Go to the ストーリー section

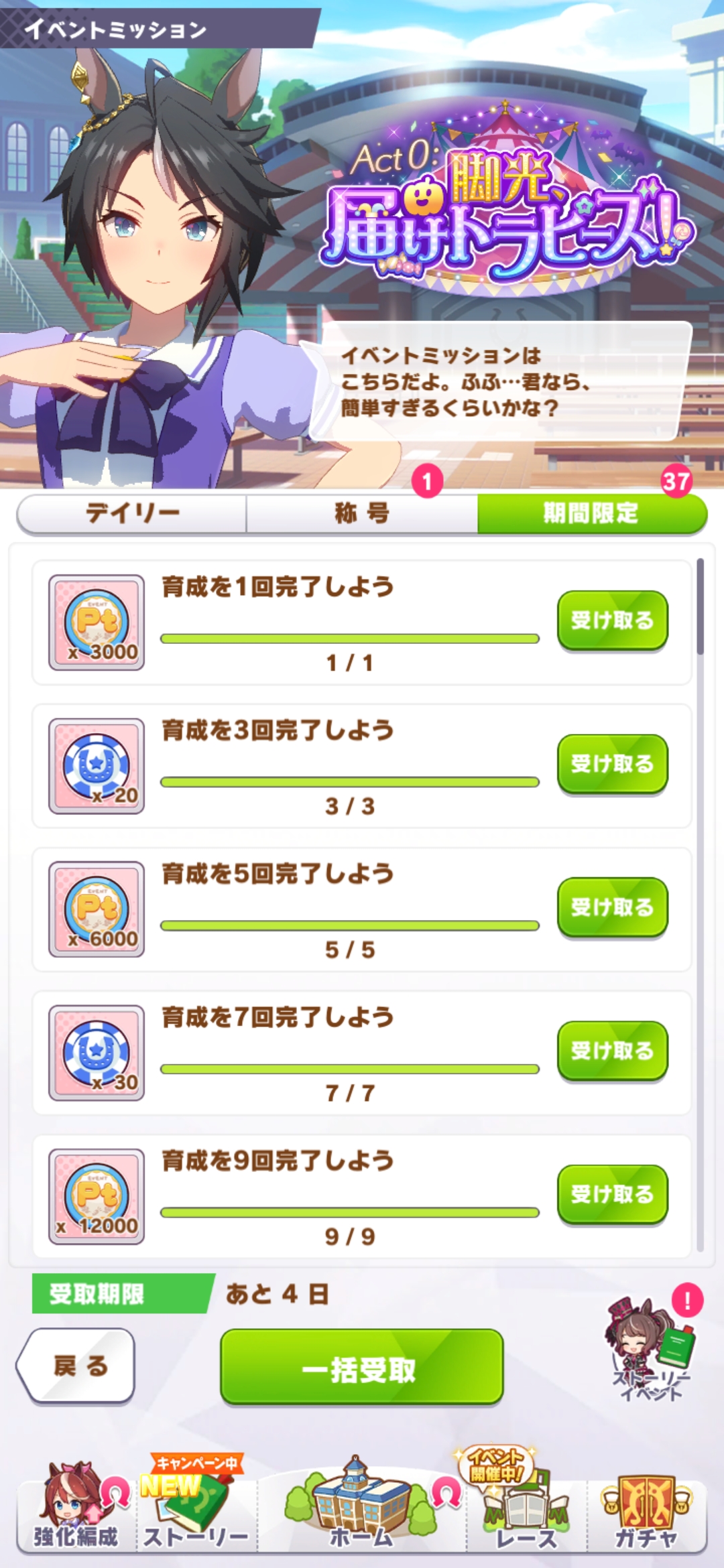pyautogui.click(x=196, y=1508)
